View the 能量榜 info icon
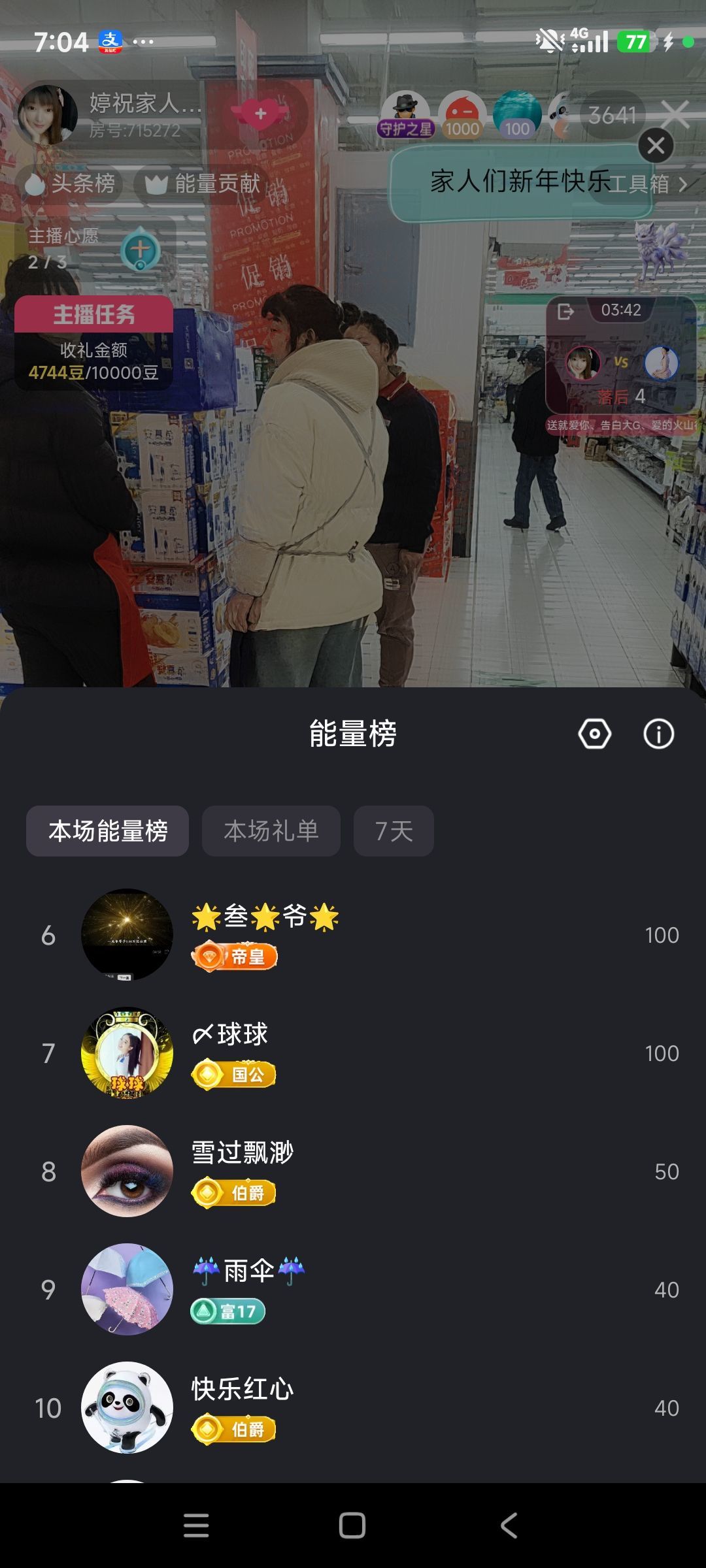Image resolution: width=706 pixels, height=1568 pixels. tap(660, 733)
